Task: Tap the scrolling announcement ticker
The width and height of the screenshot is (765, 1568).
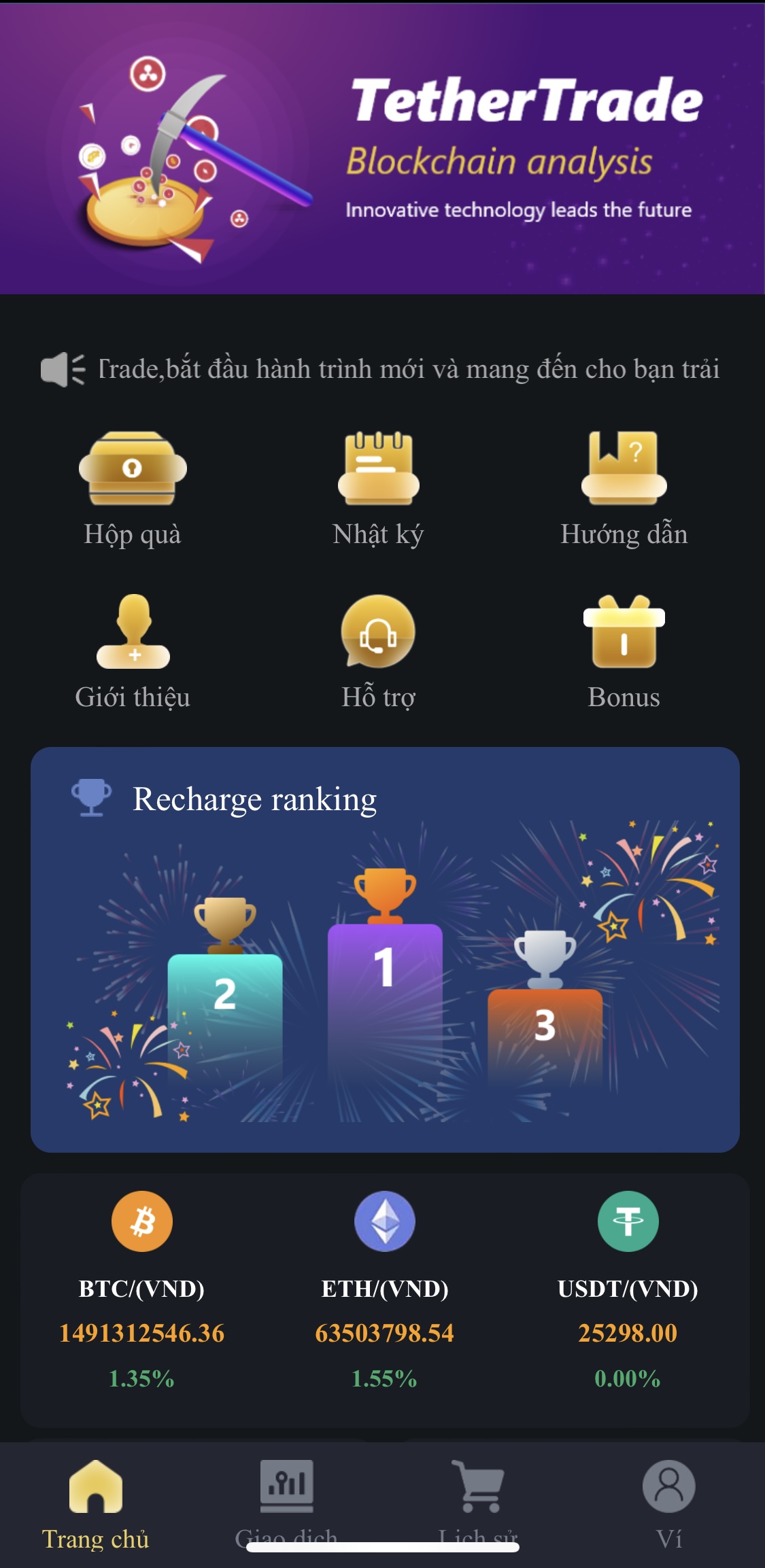Action: 408,369
